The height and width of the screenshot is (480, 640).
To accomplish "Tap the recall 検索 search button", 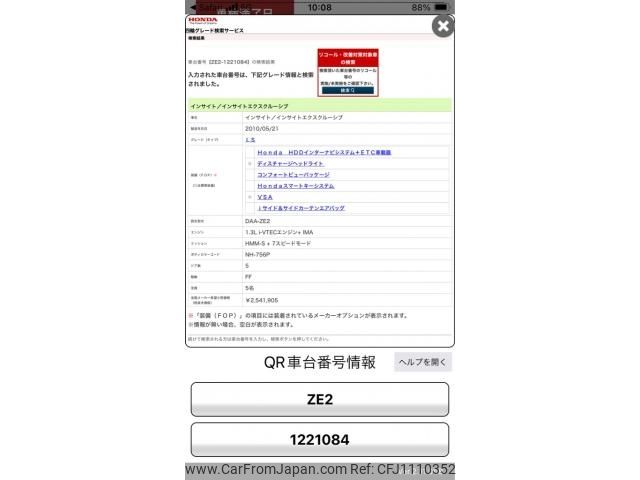I will pos(347,90).
